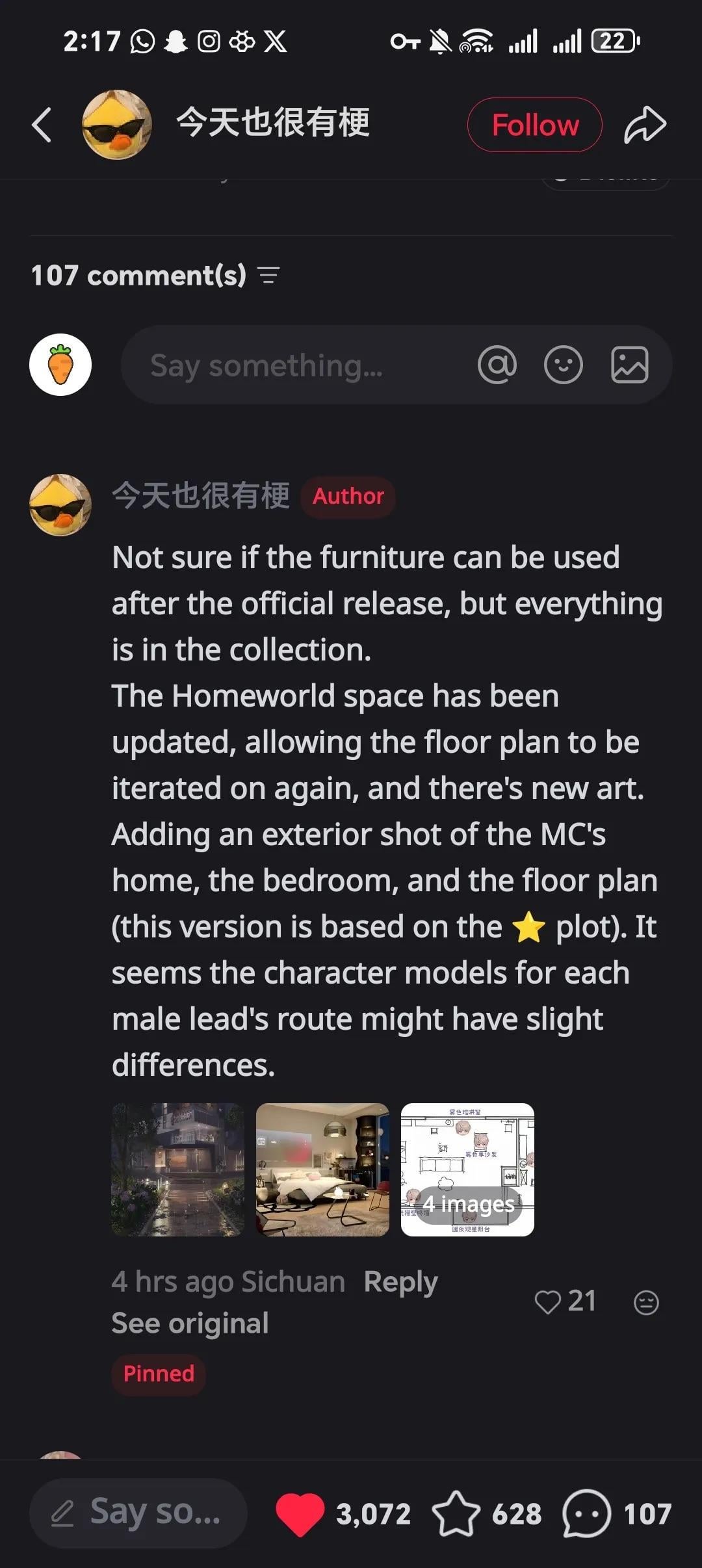Open the bottom "Say so..." comment box
Image resolution: width=702 pixels, height=1568 pixels.
(x=138, y=1513)
